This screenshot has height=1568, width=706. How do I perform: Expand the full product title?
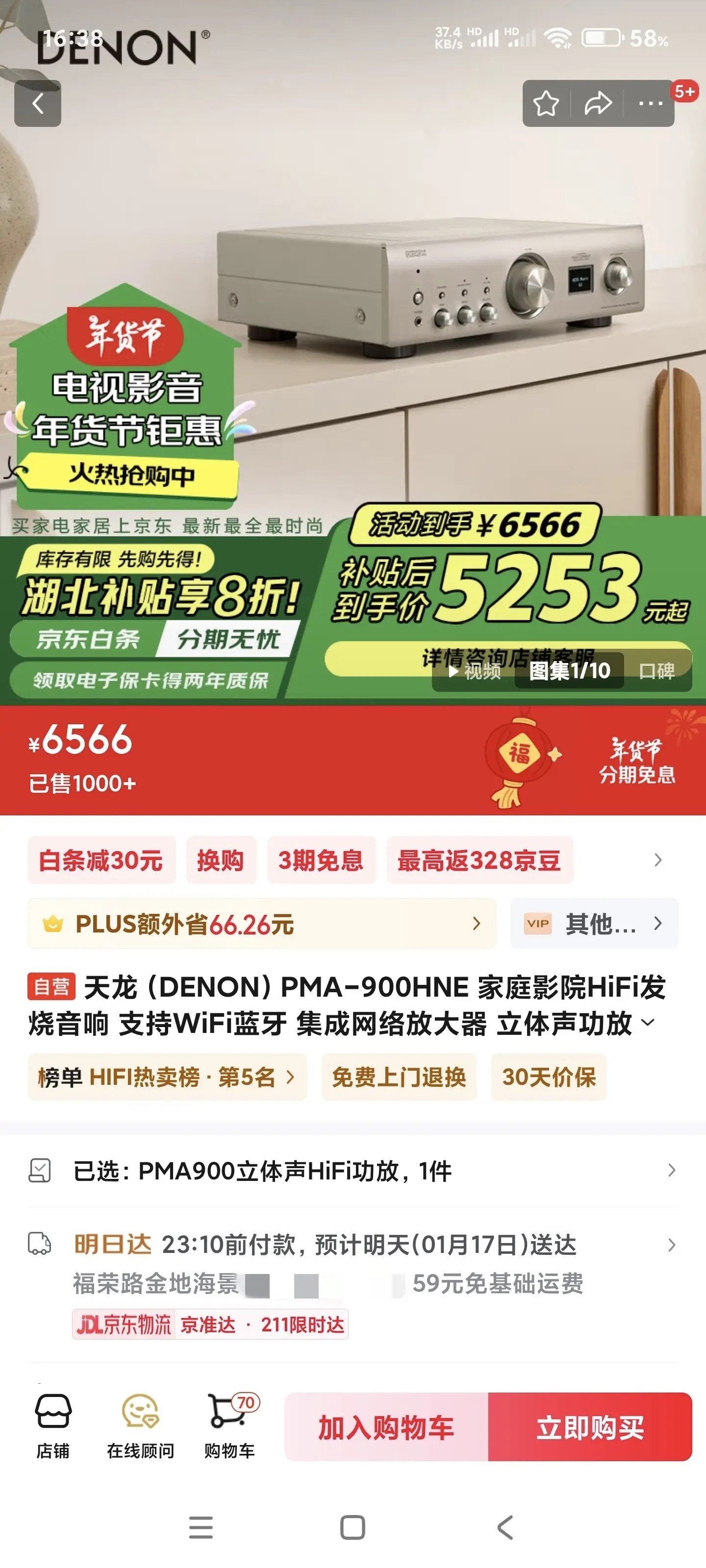coord(649,1022)
